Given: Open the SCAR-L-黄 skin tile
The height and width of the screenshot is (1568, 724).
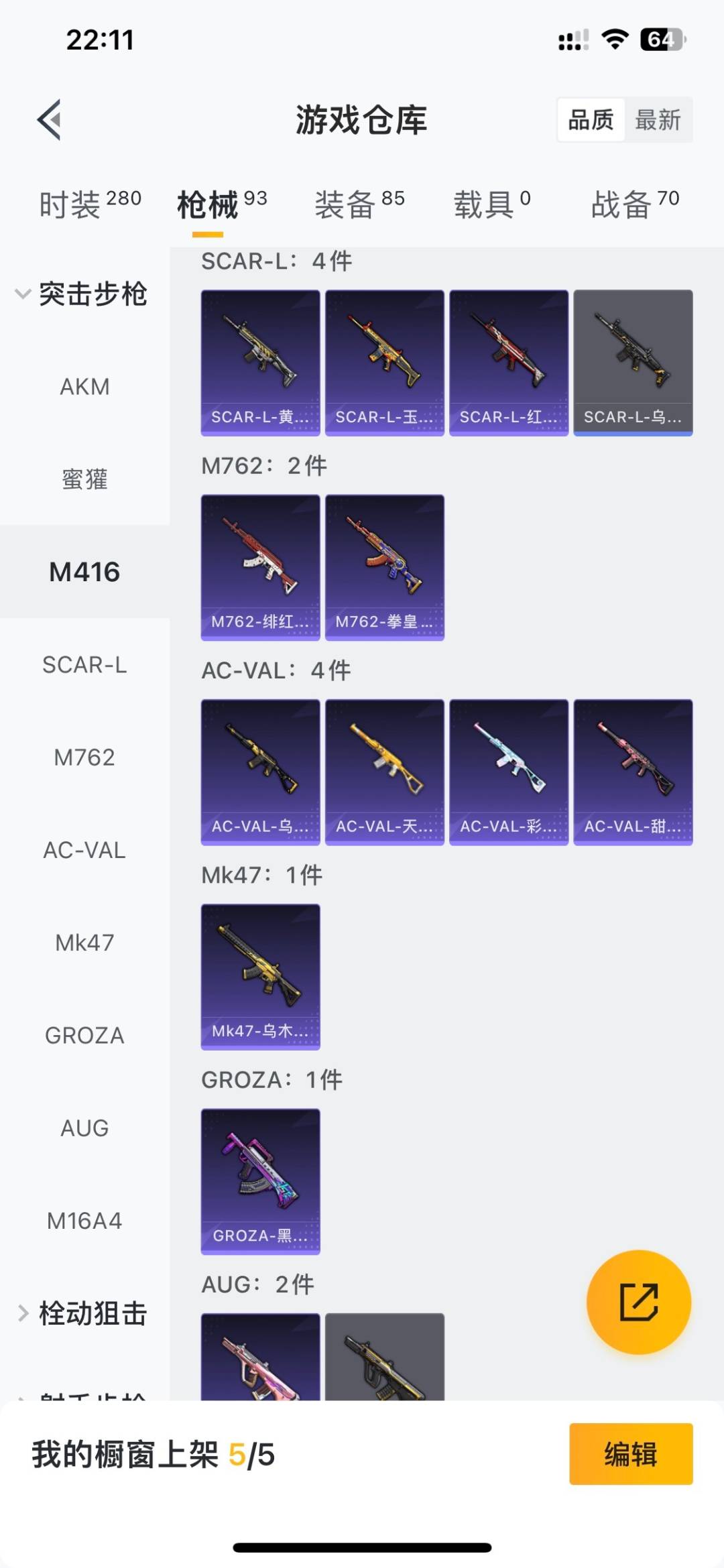Looking at the screenshot, I should pos(261,363).
